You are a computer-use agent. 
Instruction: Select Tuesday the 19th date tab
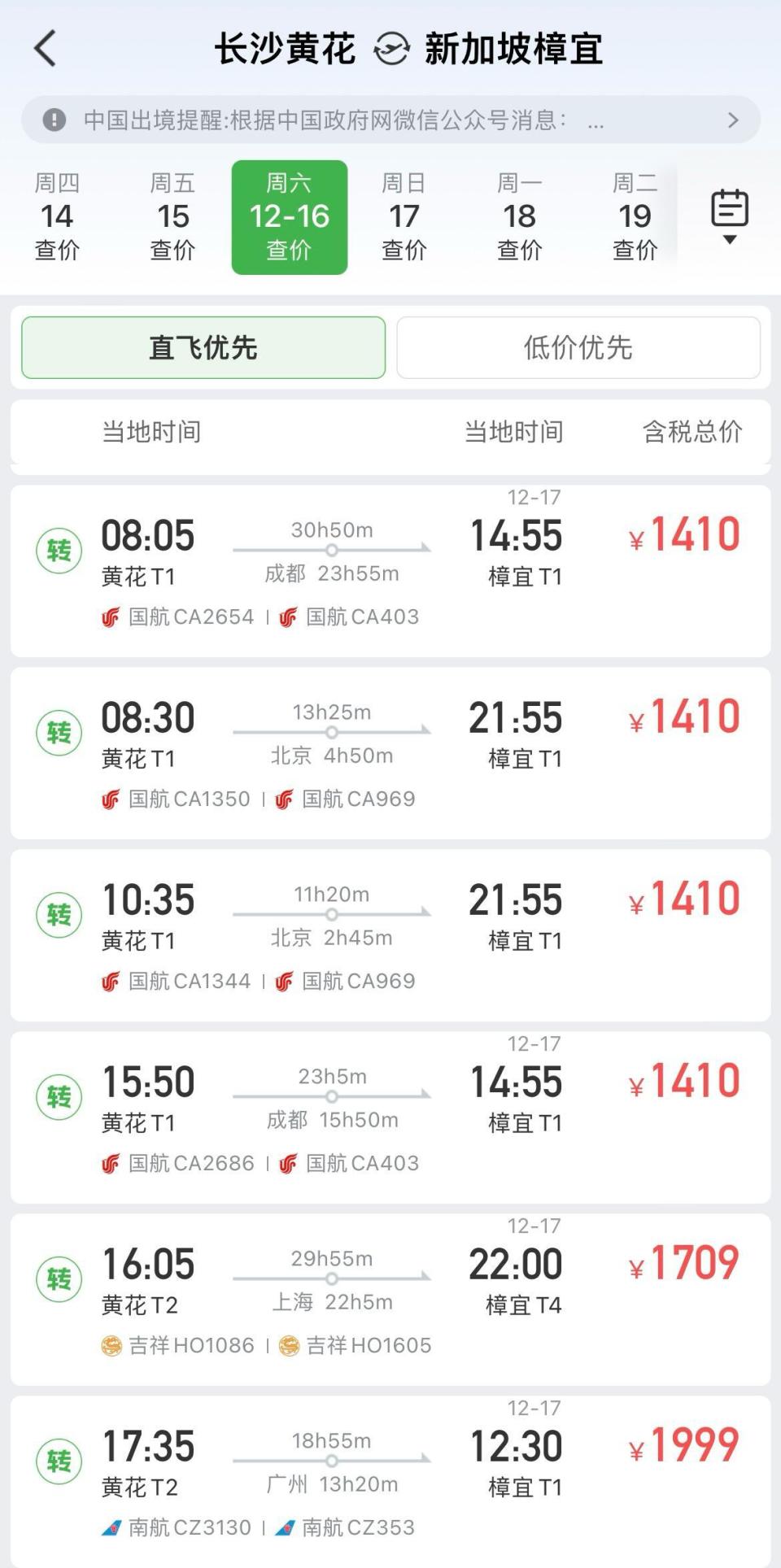click(635, 216)
